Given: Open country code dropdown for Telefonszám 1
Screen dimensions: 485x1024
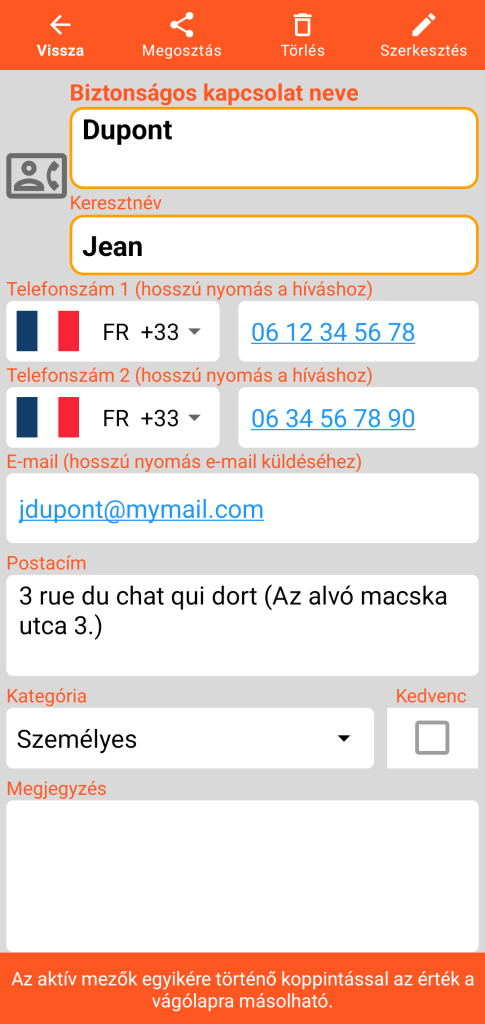Looking at the screenshot, I should [x=113, y=332].
